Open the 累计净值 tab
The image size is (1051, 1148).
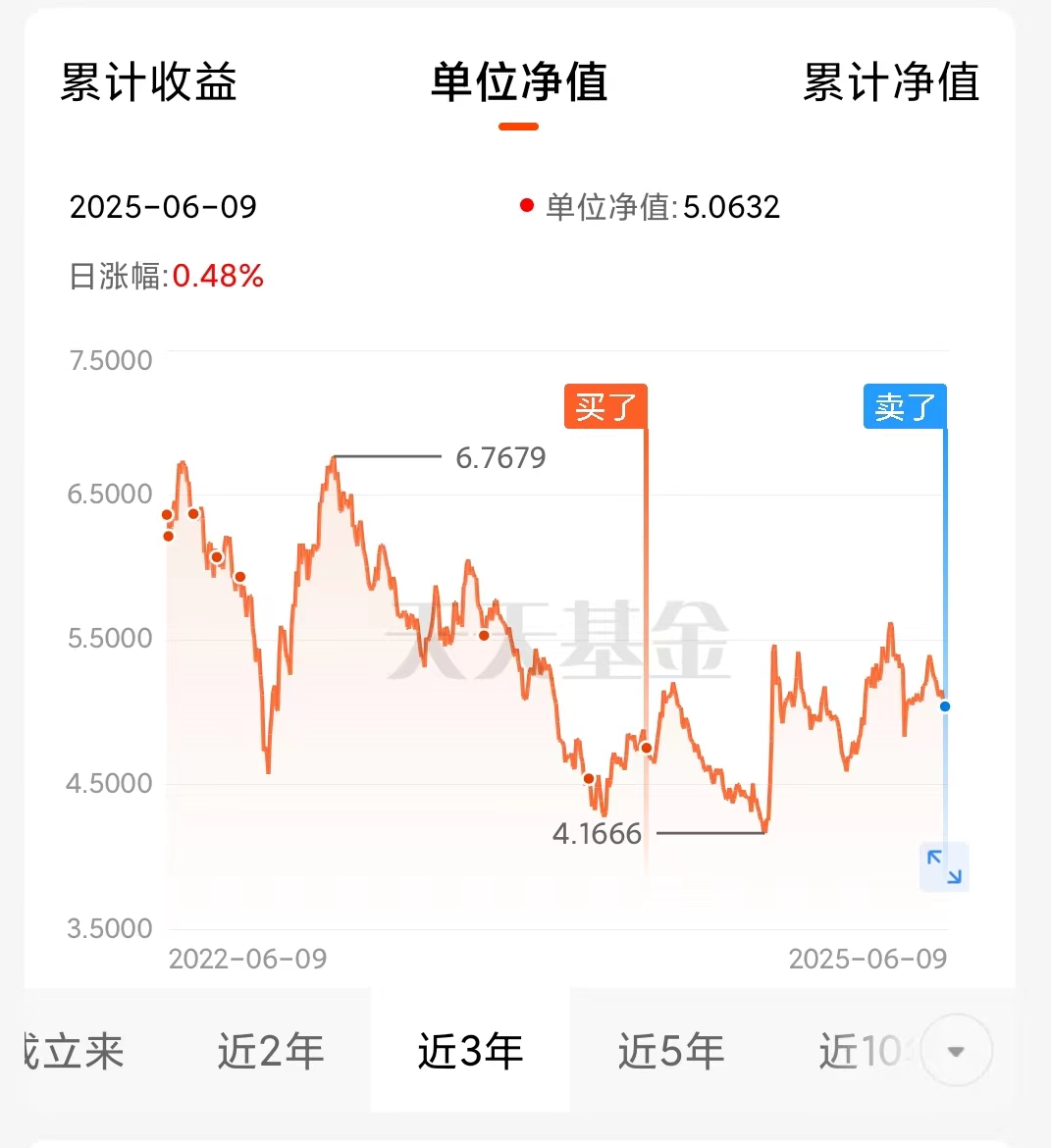pos(891,82)
